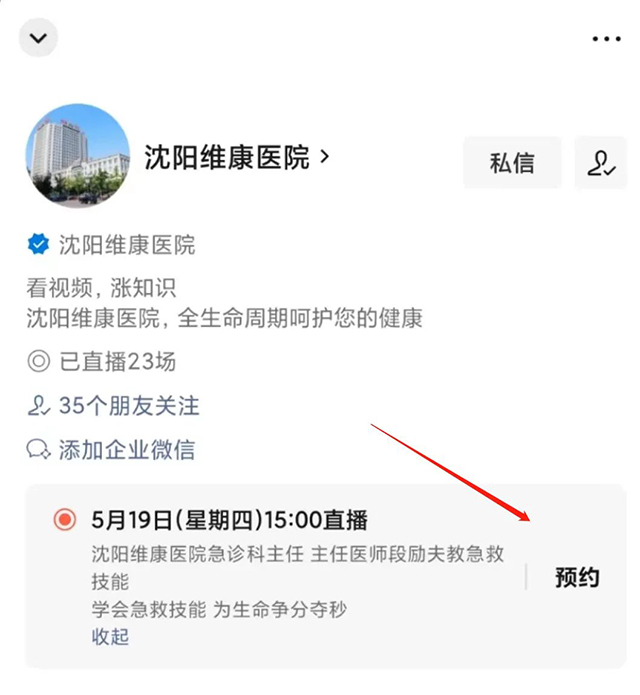Open the 沈阳维康医院 account name chevron

324,157
